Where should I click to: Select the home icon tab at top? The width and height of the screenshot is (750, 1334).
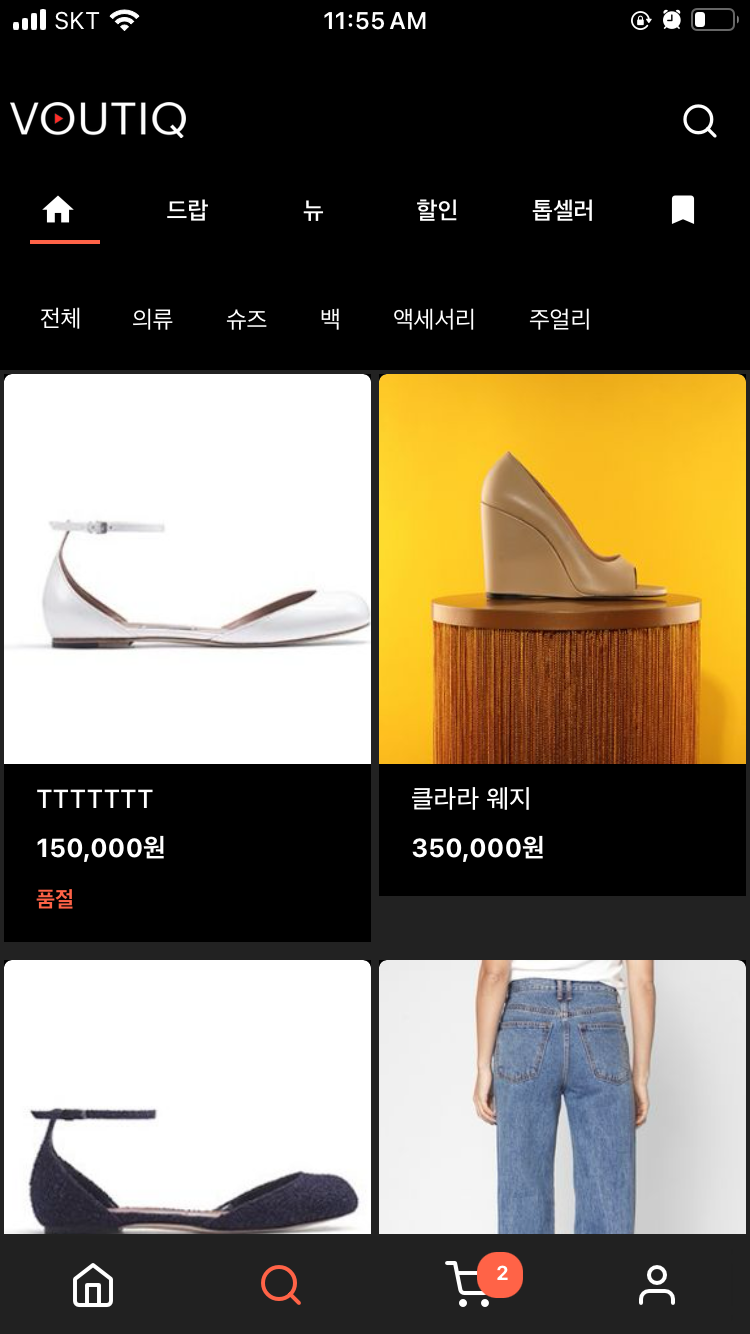(58, 210)
